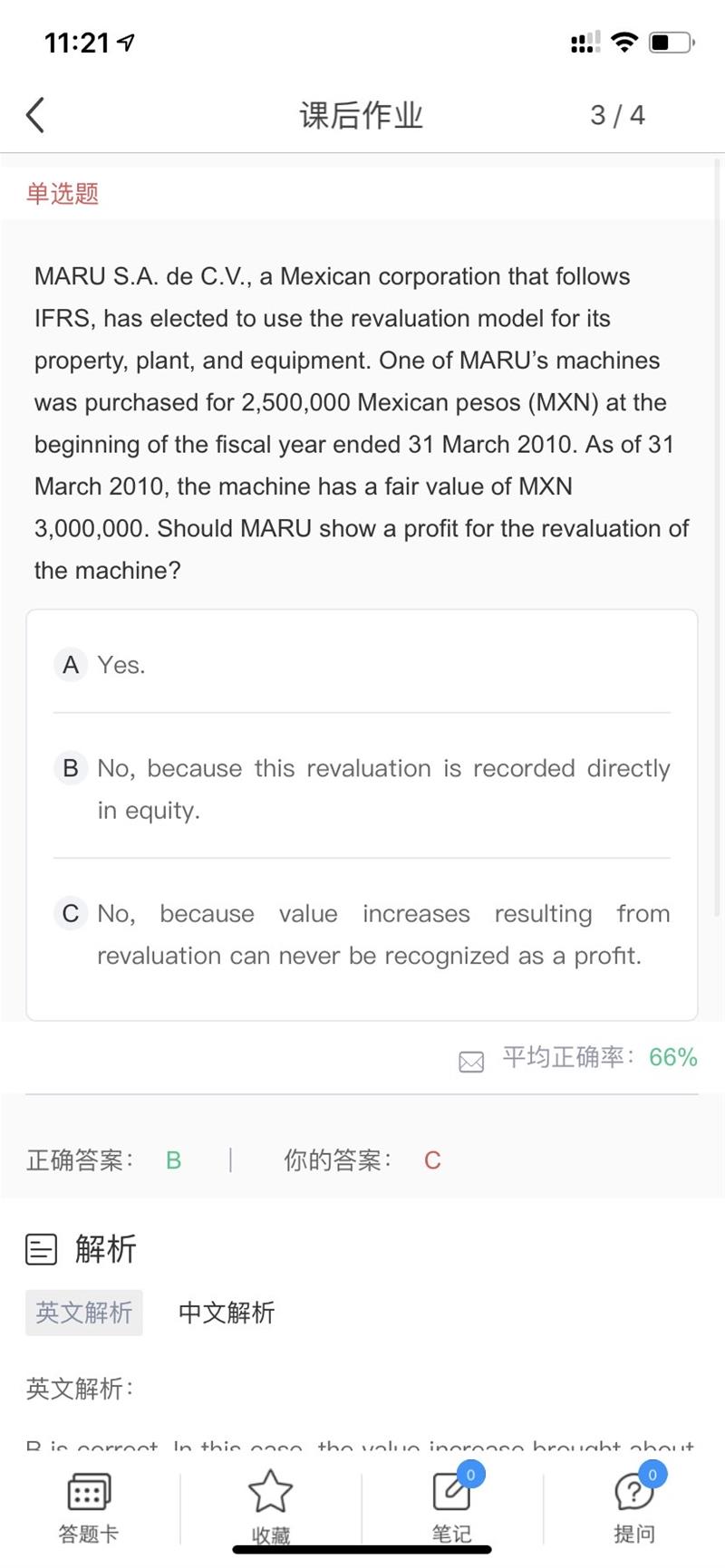725x1568 pixels.
Task: Add this question to 收藏 favorites
Action: 270,1507
